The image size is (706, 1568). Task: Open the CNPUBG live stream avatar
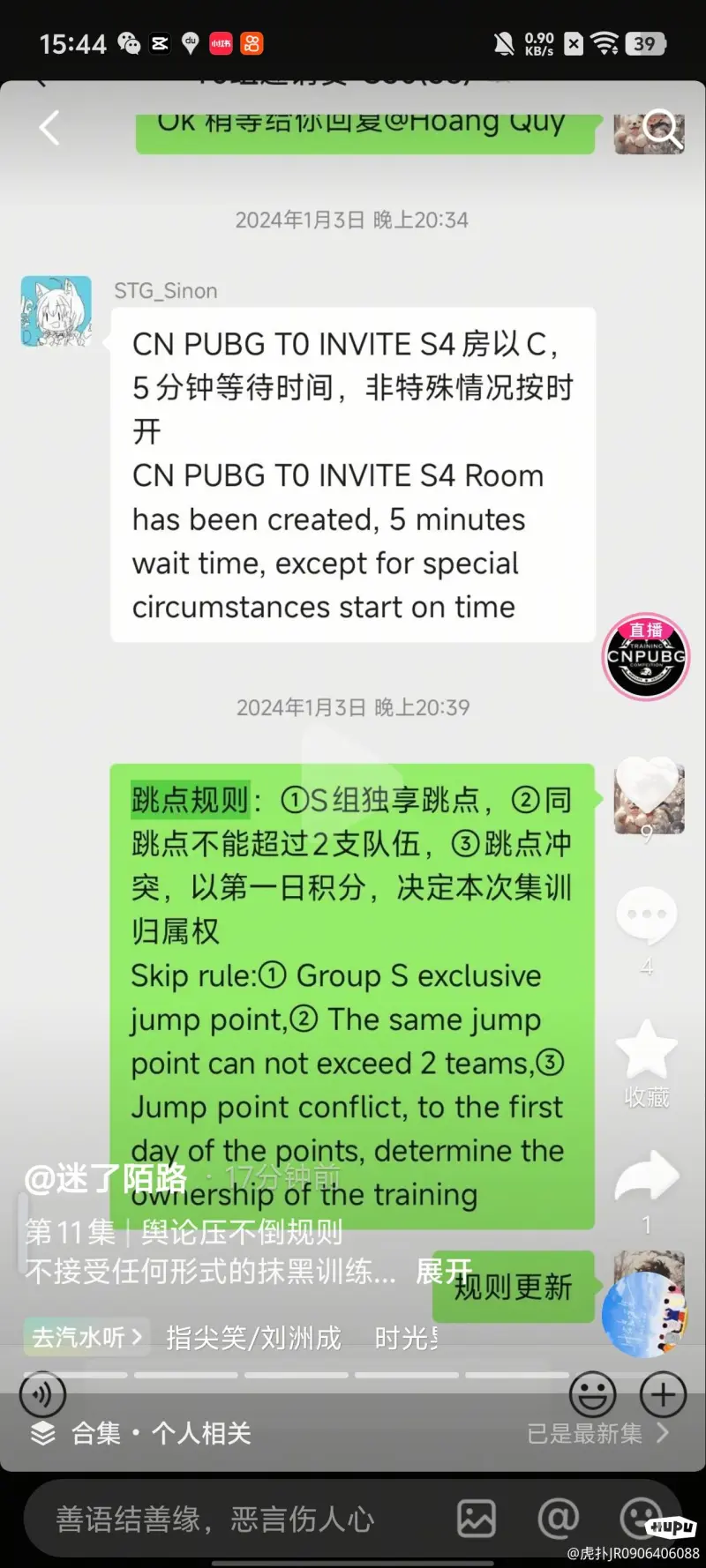coord(646,658)
